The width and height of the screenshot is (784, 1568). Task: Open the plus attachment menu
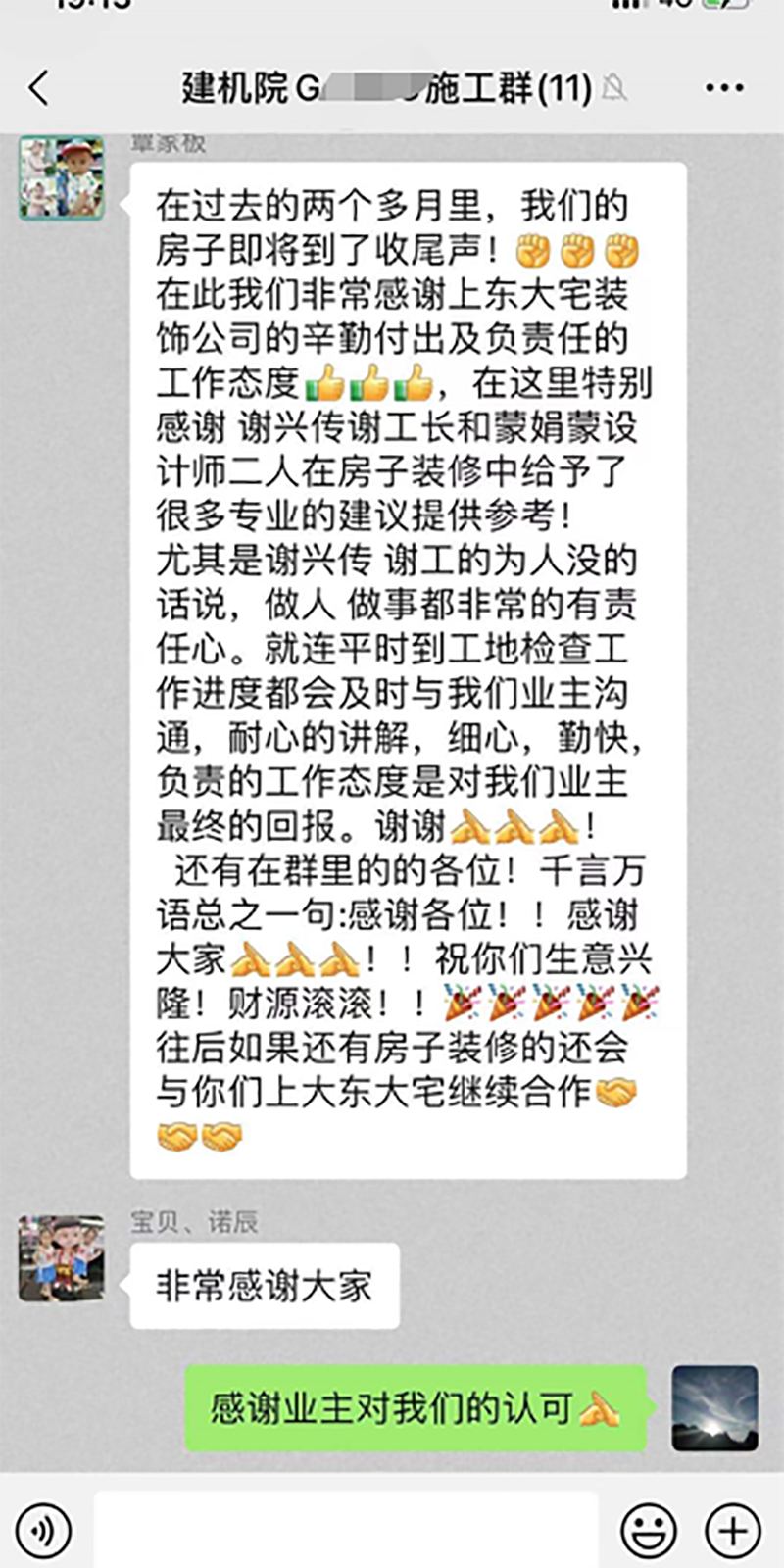[x=733, y=1529]
